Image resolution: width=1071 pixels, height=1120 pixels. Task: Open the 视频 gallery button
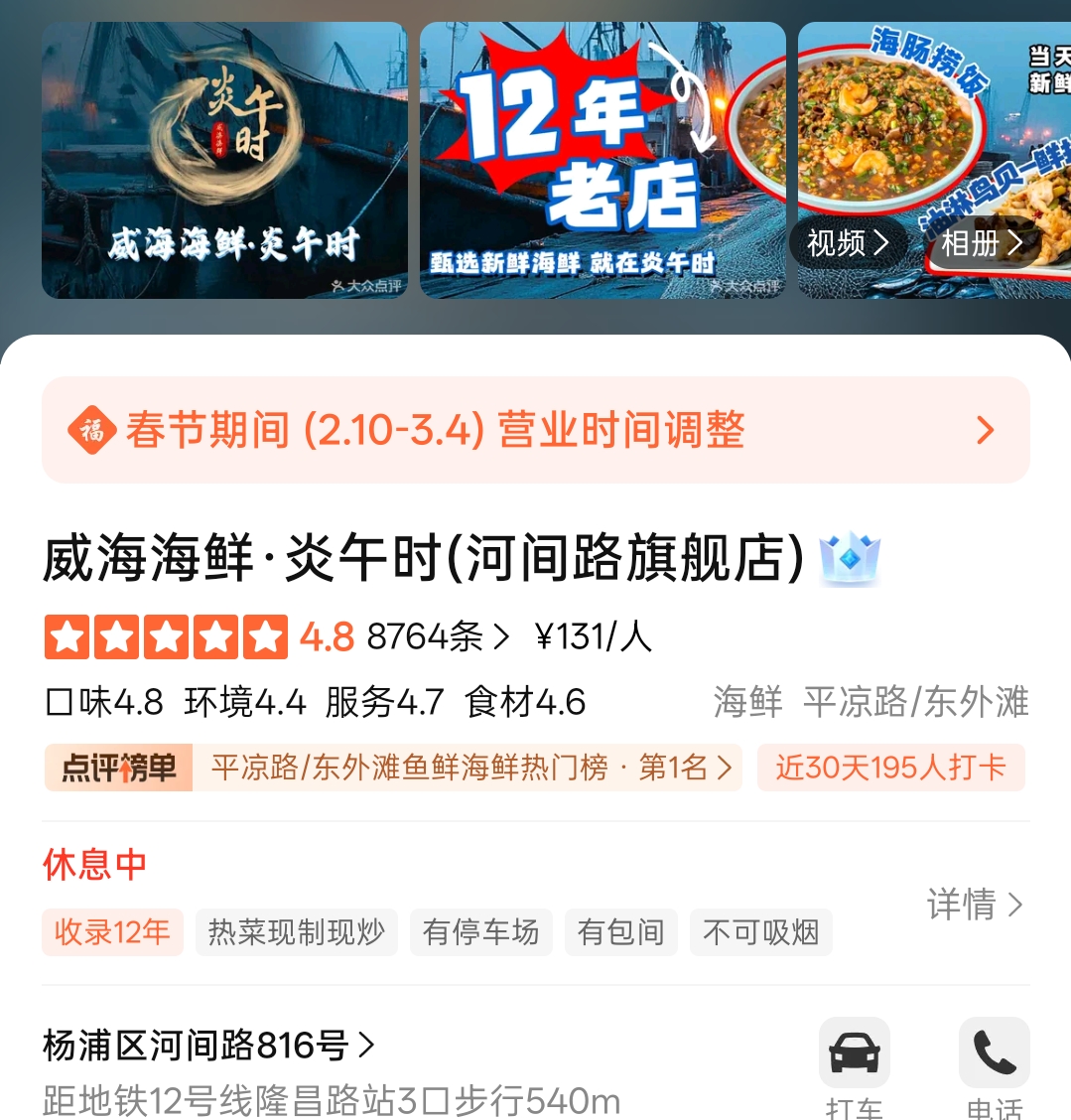847,243
